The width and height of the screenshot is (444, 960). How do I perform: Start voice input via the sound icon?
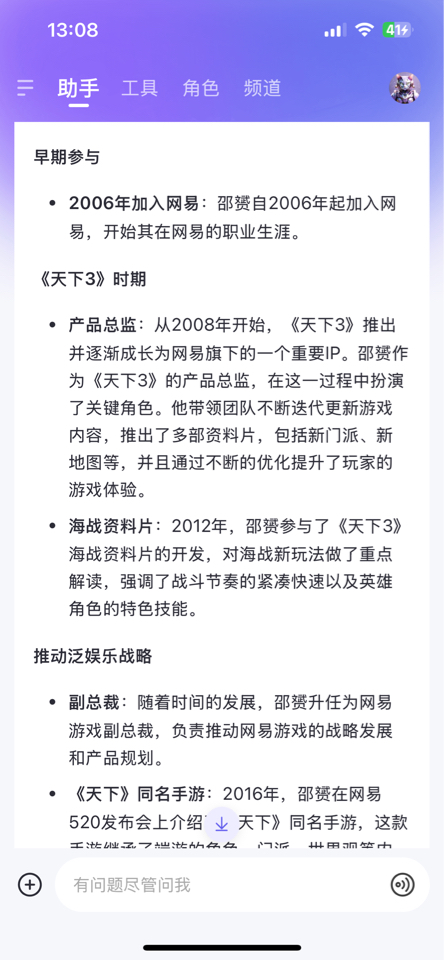tap(402, 885)
